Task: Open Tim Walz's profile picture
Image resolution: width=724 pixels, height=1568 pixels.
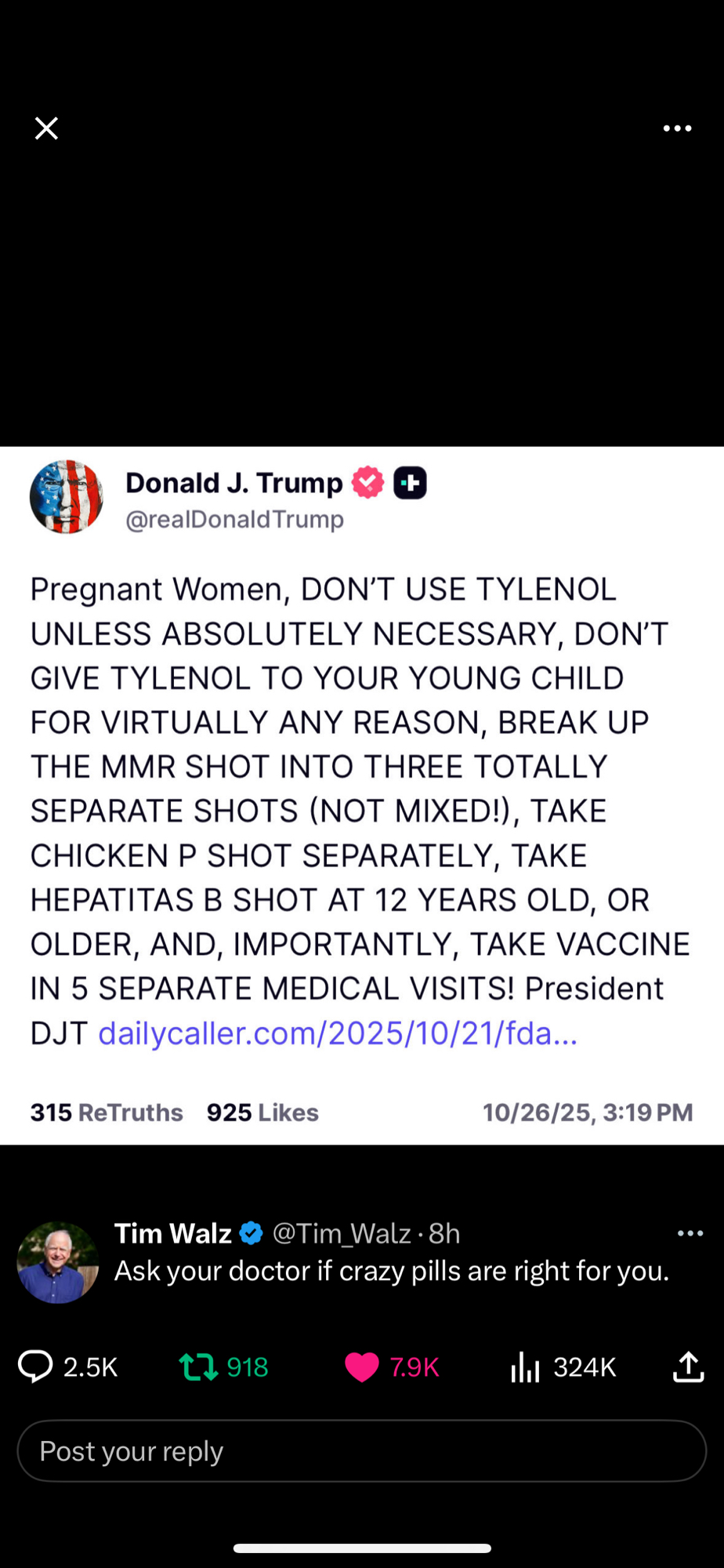Action: 58,1262
